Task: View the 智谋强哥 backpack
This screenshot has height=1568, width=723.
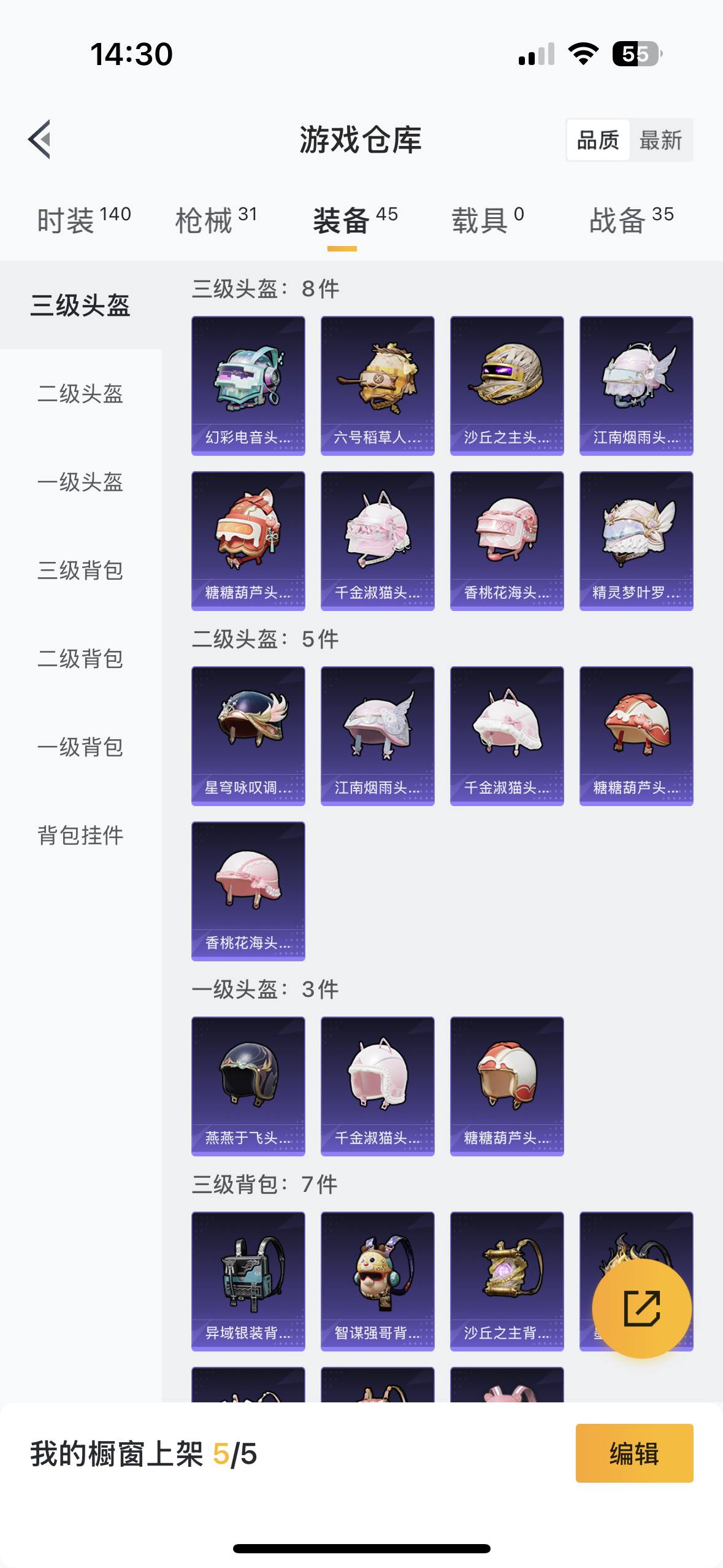Action: point(378,1281)
